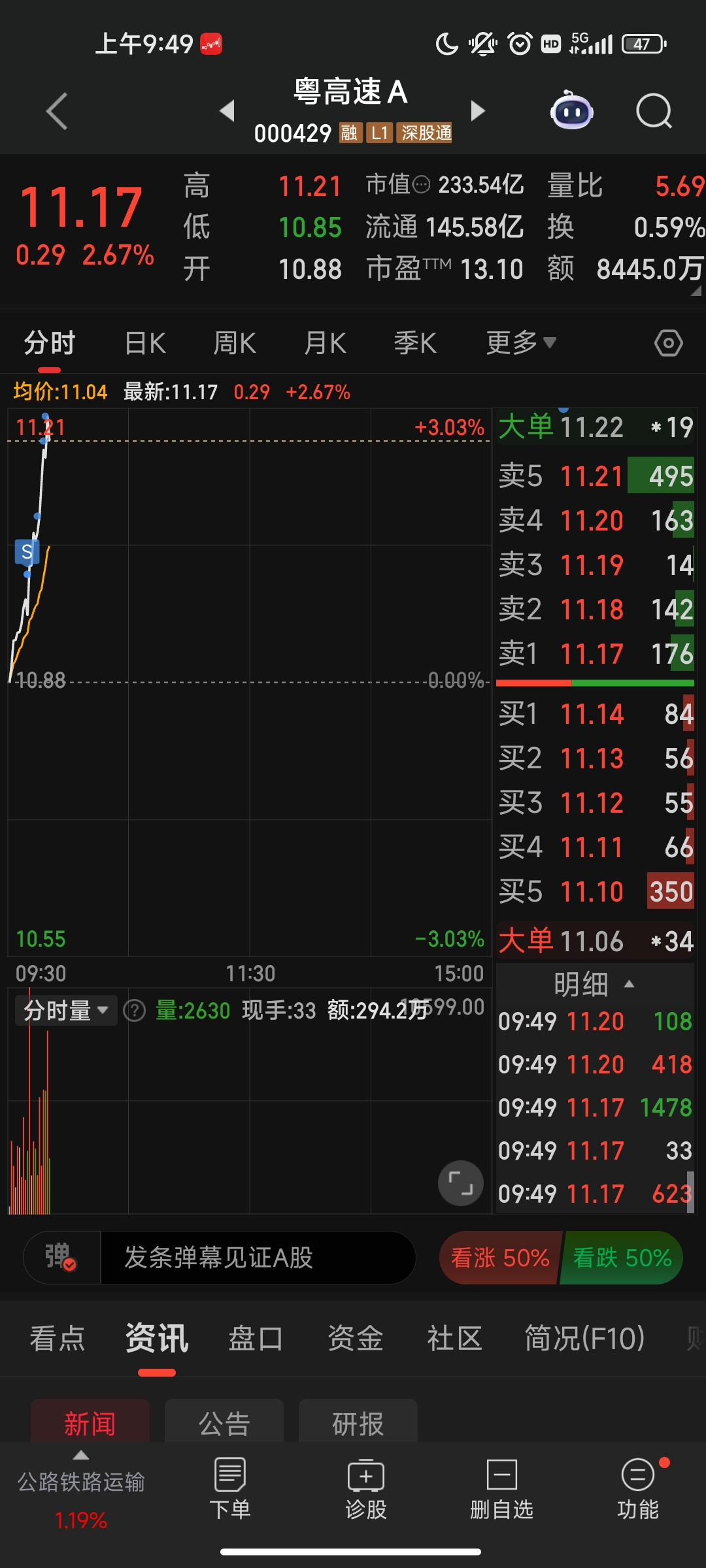
Task: Go back using the top-left arrow
Action: click(58, 111)
